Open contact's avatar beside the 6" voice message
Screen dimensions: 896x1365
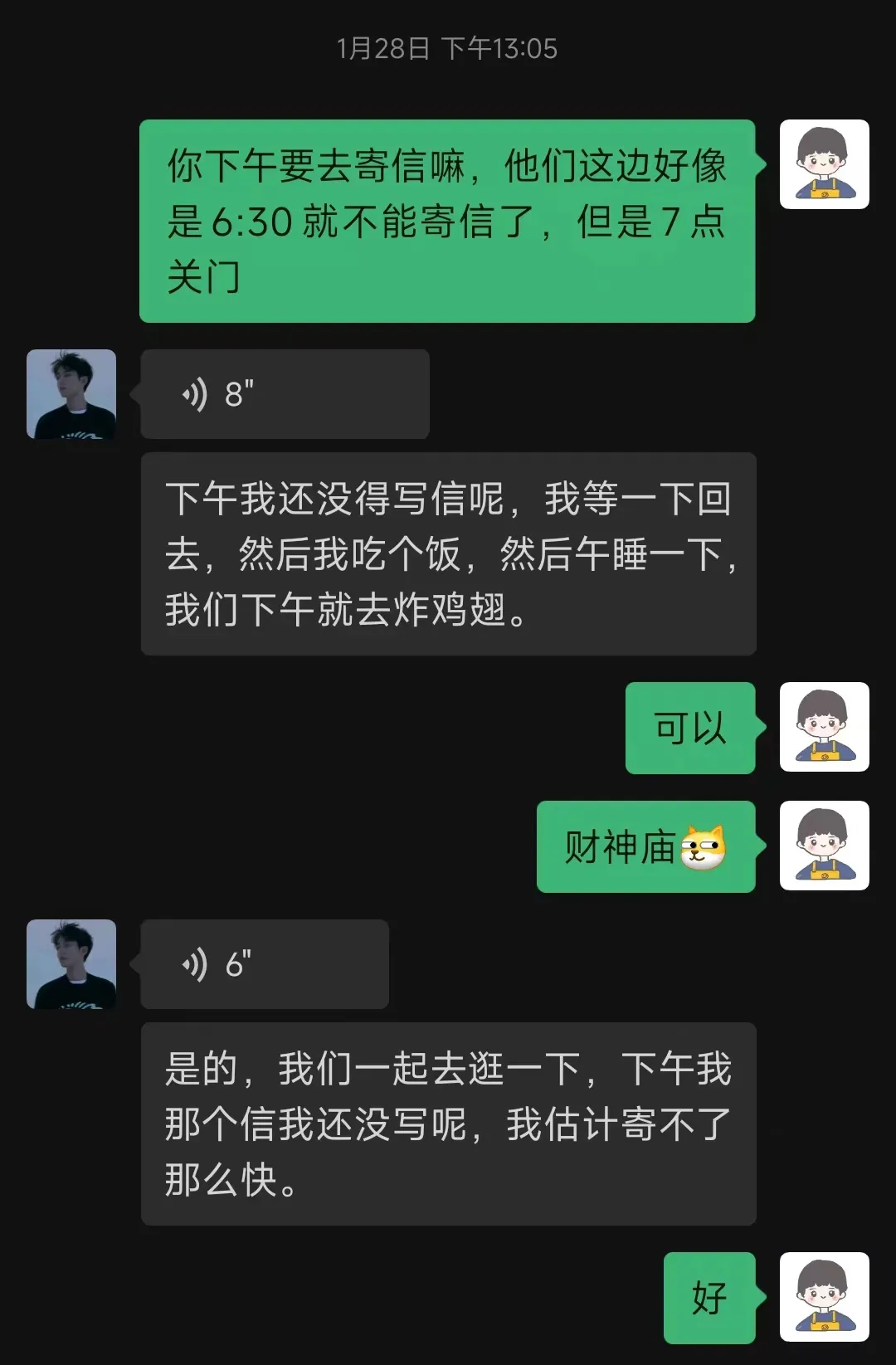tap(71, 964)
